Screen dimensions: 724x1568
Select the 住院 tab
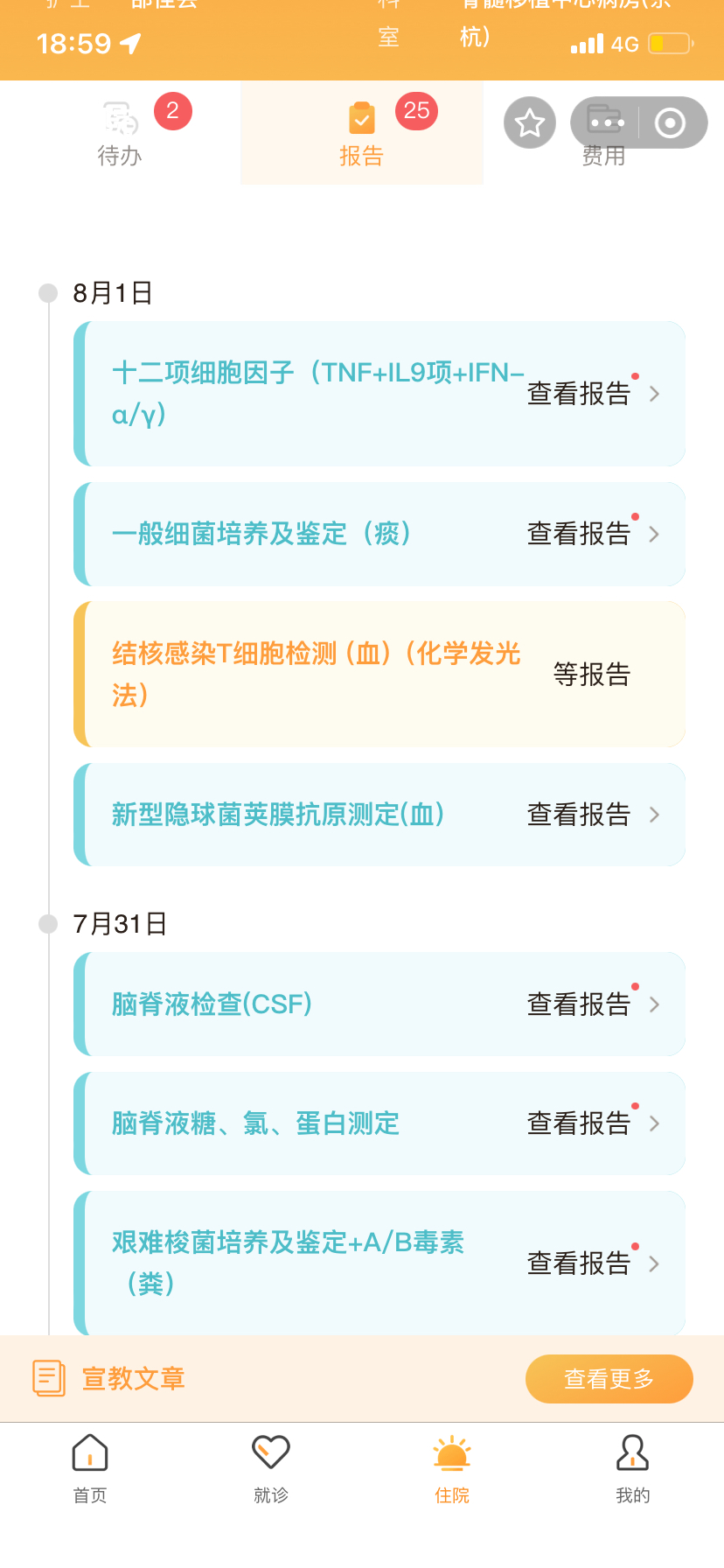click(452, 1468)
